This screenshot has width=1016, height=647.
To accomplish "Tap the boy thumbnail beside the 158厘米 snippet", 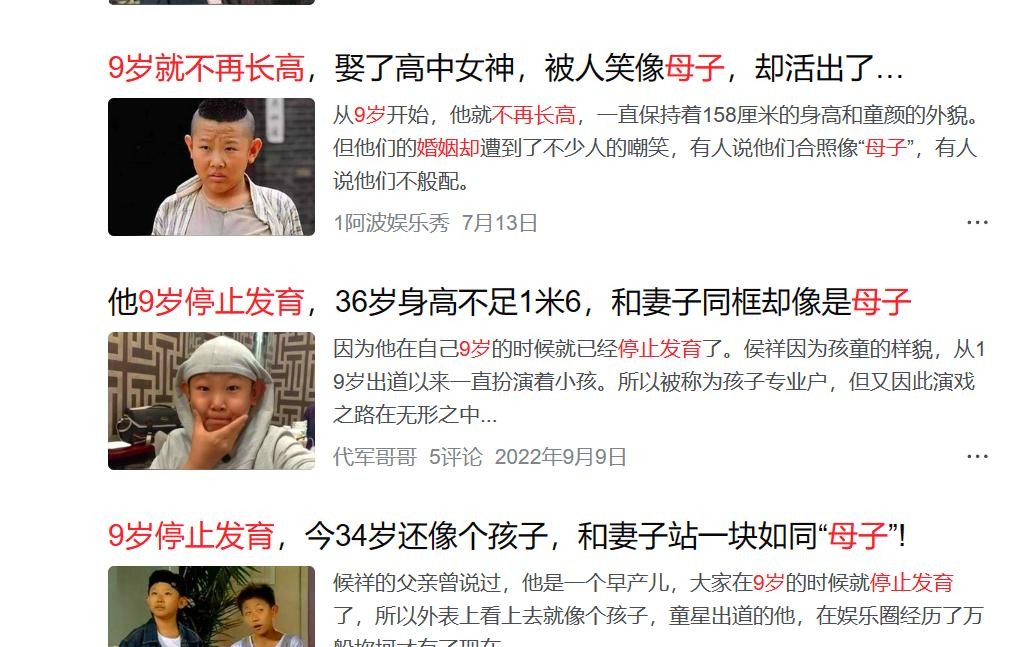I will point(211,167).
